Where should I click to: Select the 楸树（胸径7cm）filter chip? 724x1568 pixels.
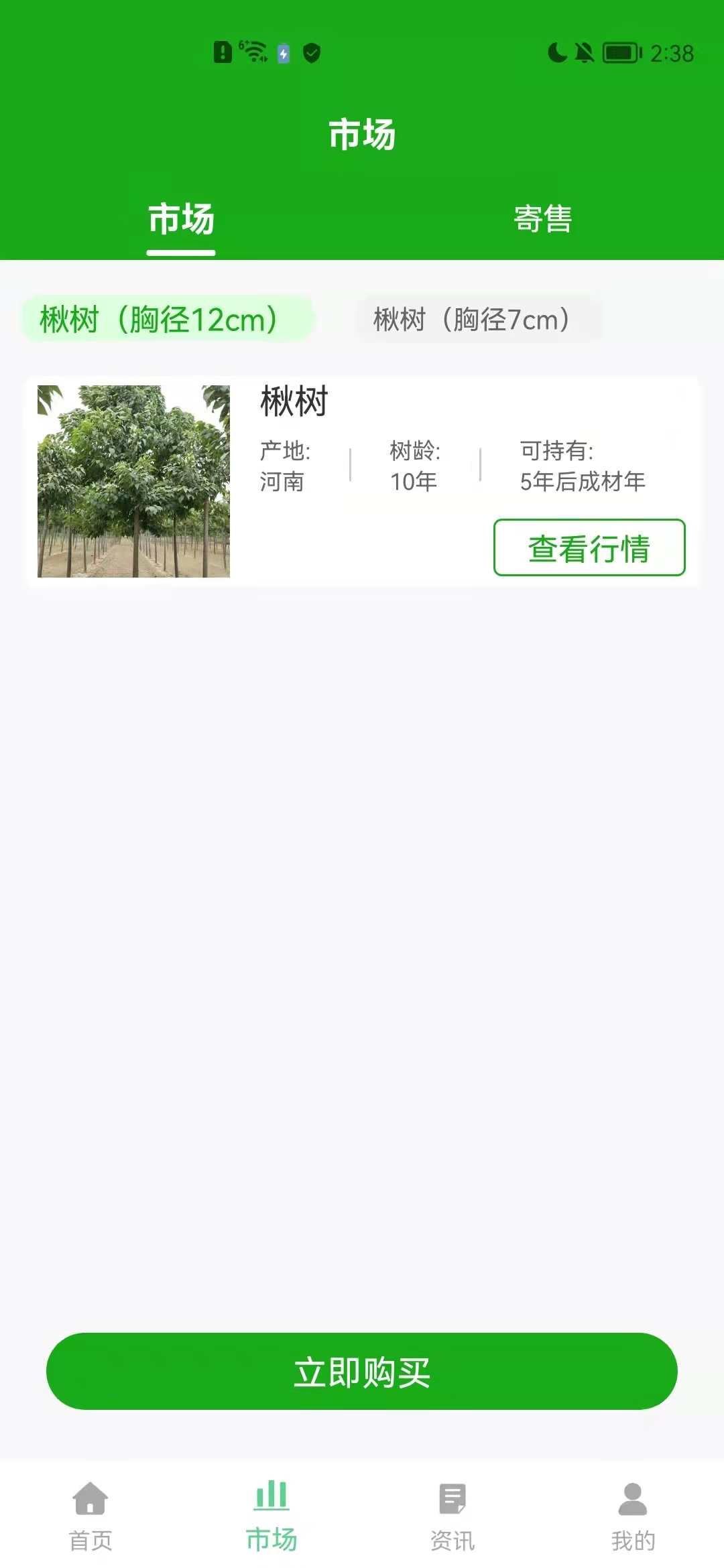click(x=479, y=320)
